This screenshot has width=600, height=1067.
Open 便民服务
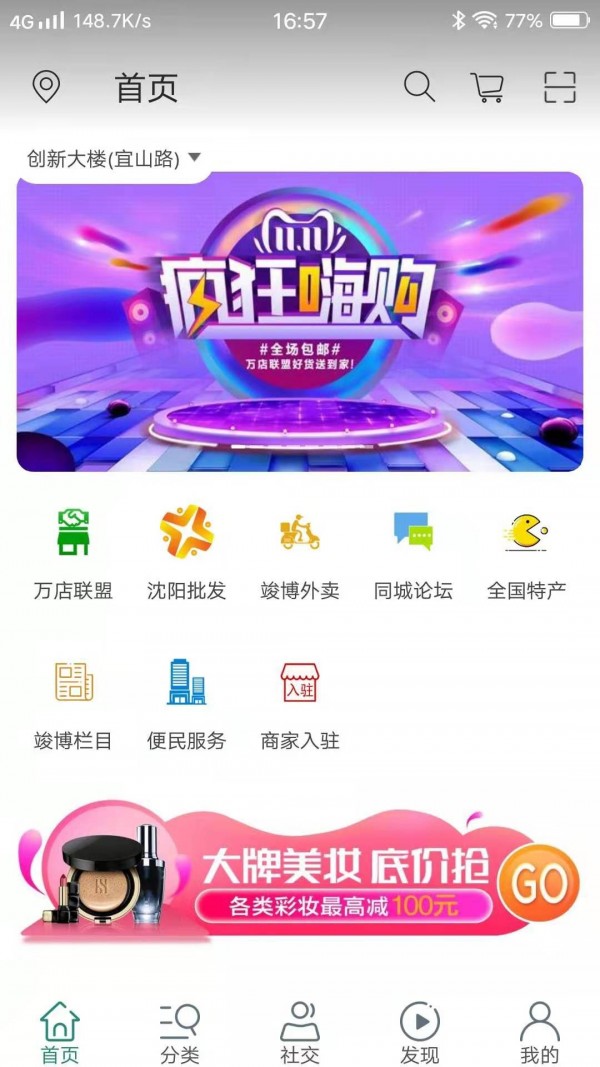click(187, 703)
